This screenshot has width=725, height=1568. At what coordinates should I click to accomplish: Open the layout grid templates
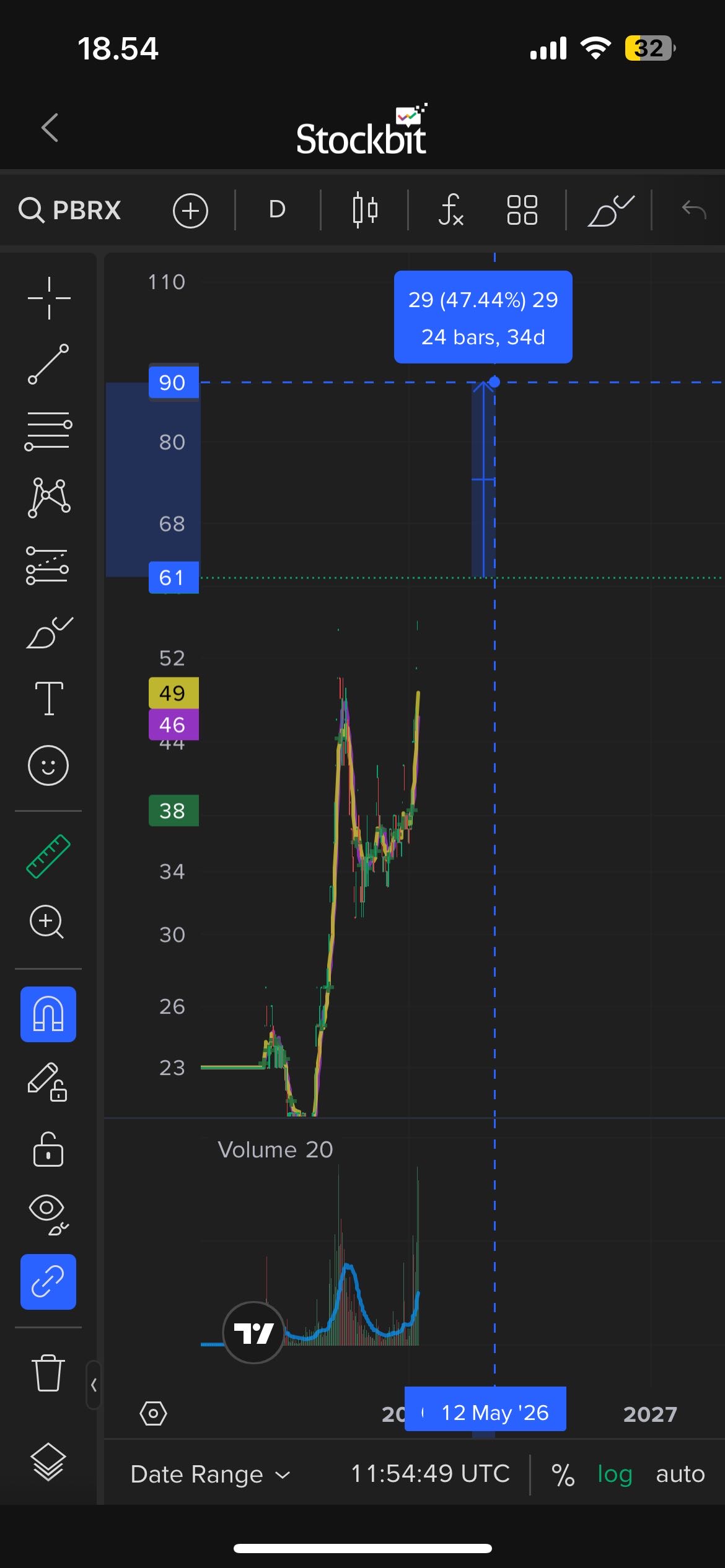[x=522, y=210]
